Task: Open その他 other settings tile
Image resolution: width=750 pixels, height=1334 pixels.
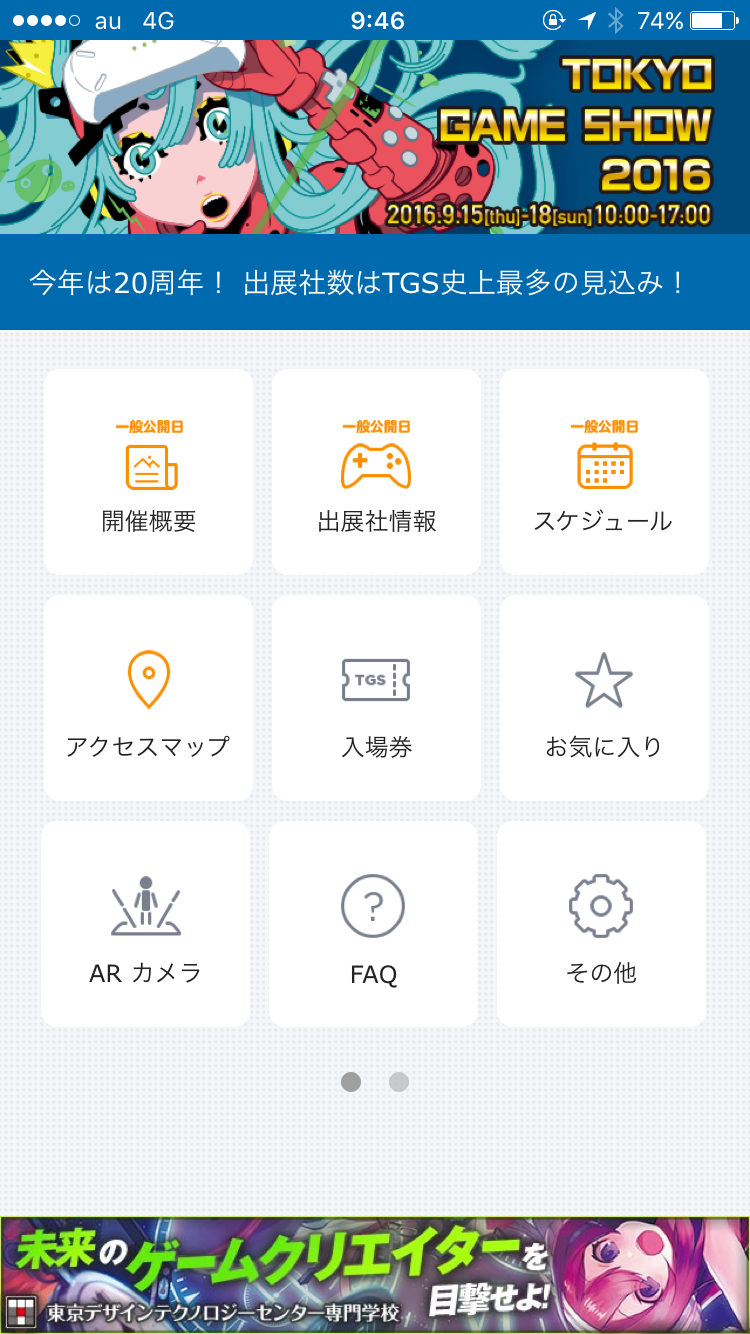Action: click(601, 924)
